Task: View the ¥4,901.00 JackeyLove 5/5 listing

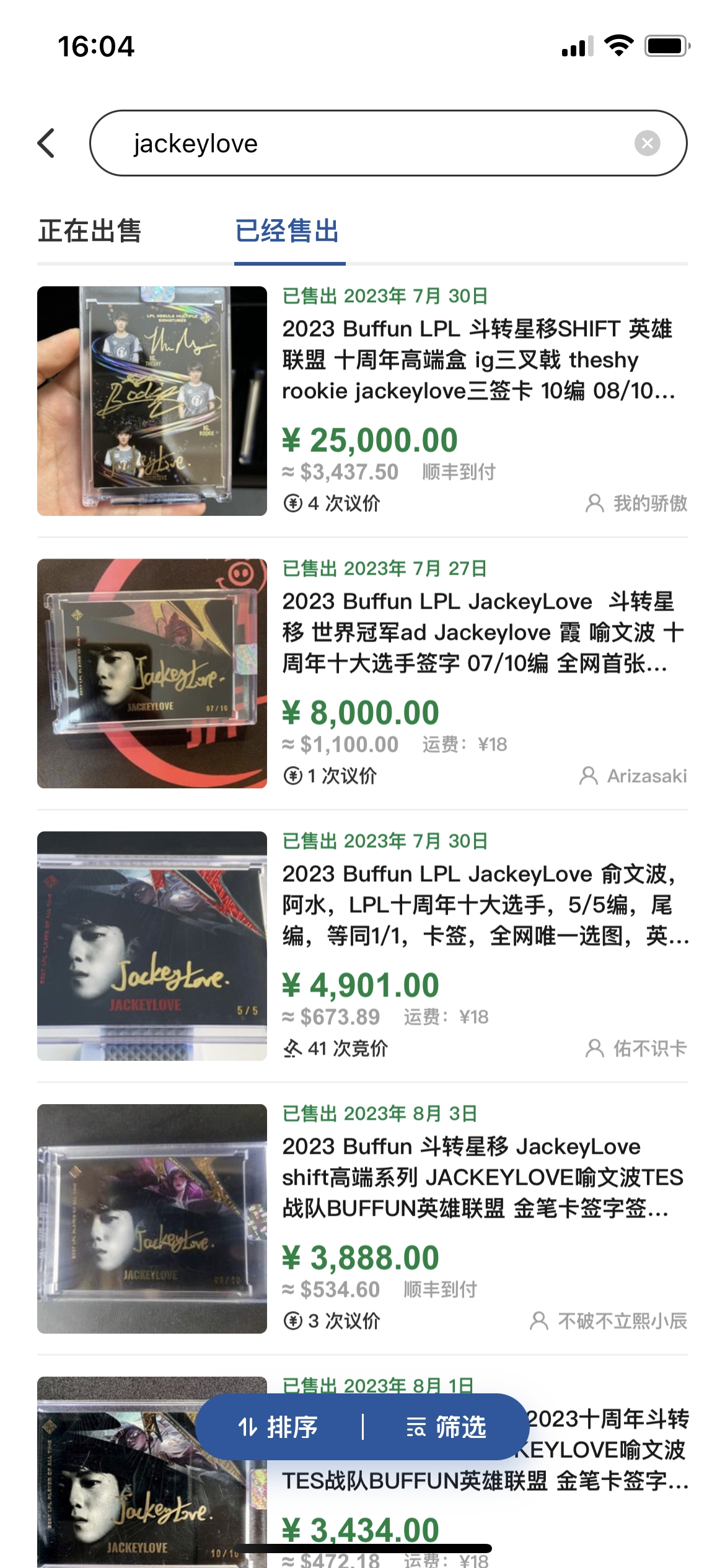Action: tap(477, 905)
